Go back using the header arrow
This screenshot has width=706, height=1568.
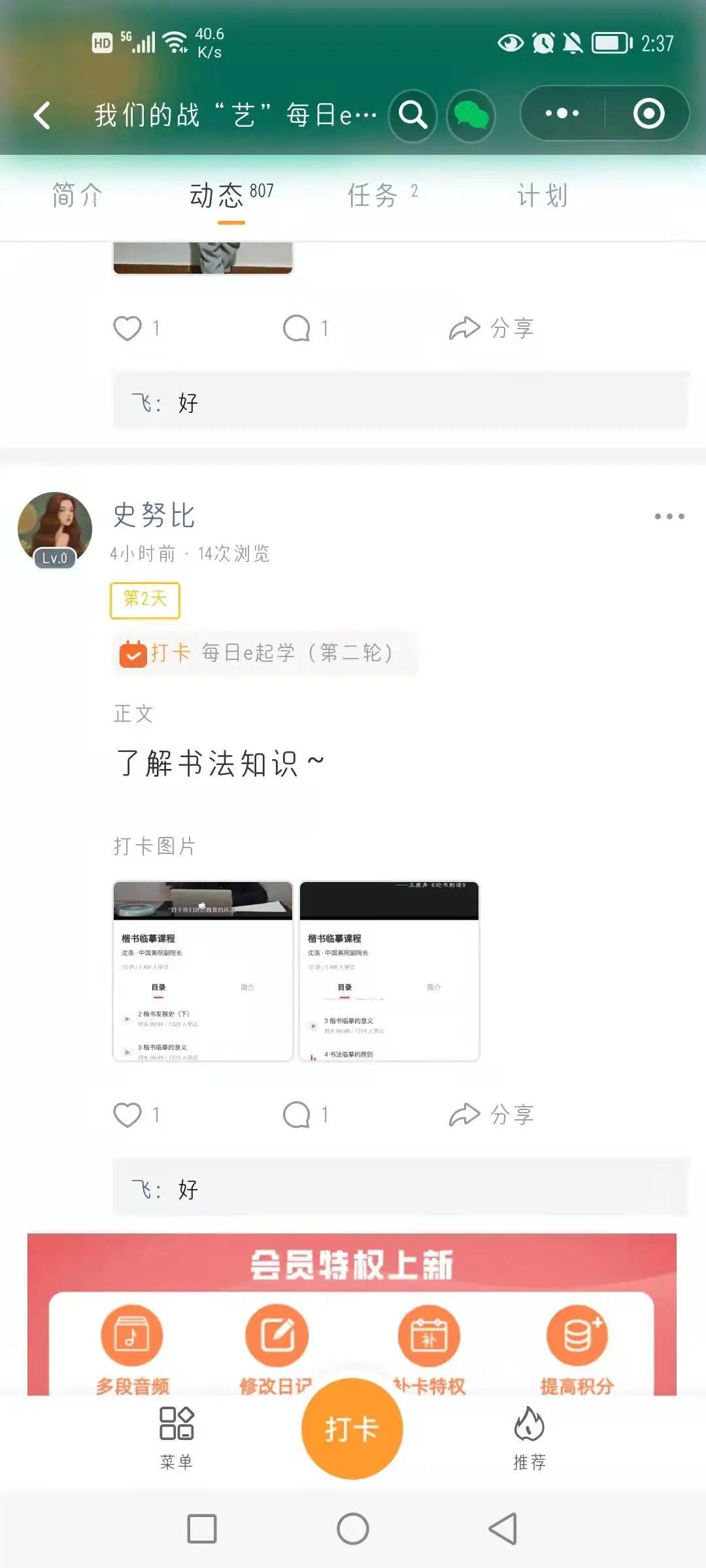pos(43,115)
